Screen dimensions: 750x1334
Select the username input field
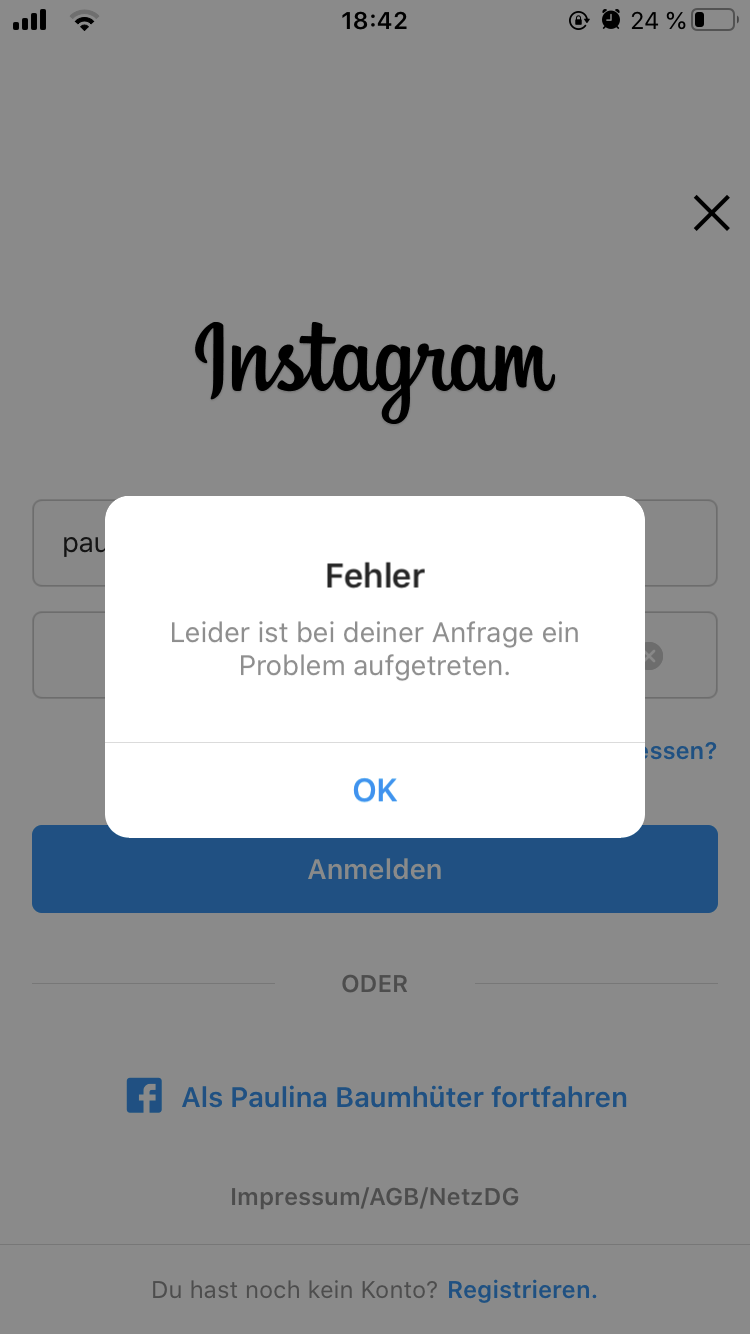(70, 543)
